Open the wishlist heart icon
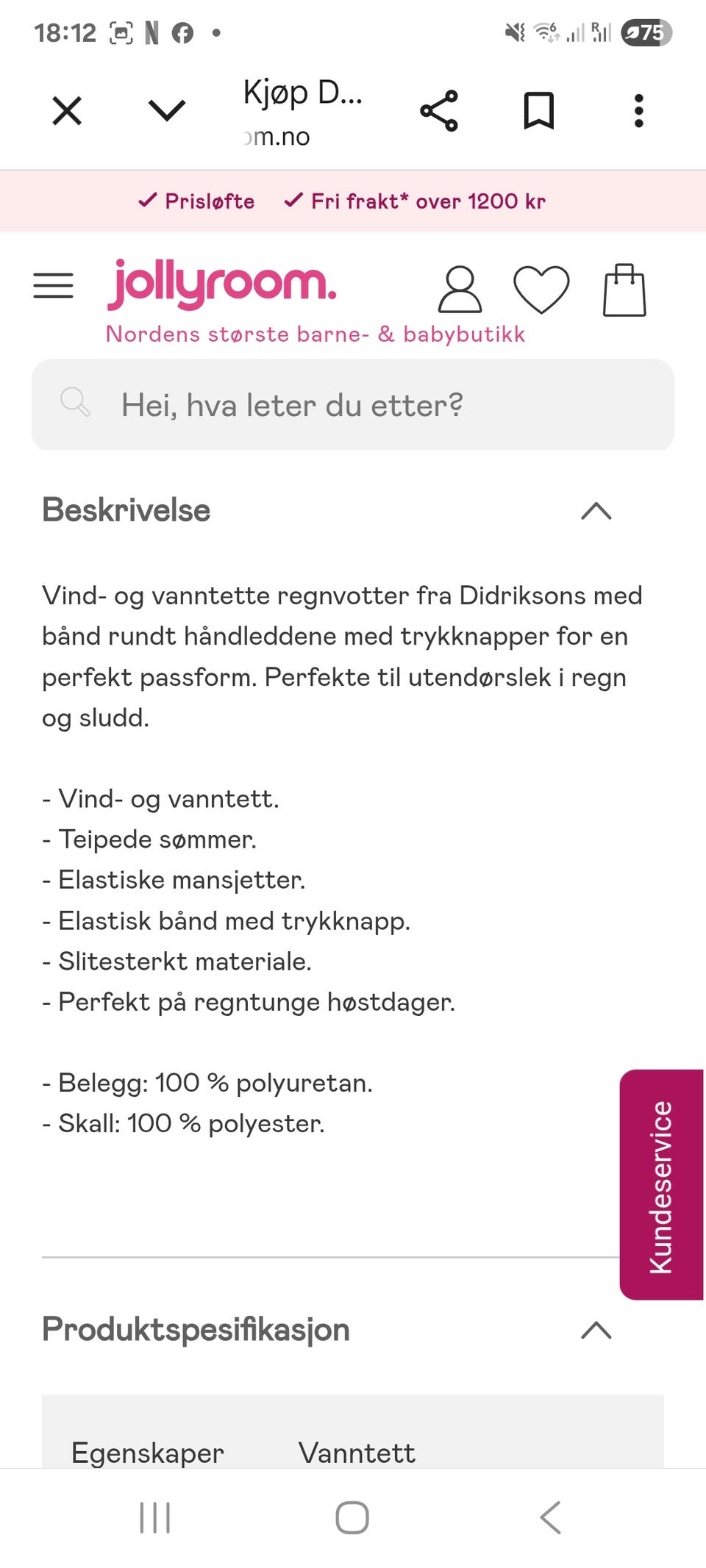The width and height of the screenshot is (706, 1568). pyautogui.click(x=541, y=290)
